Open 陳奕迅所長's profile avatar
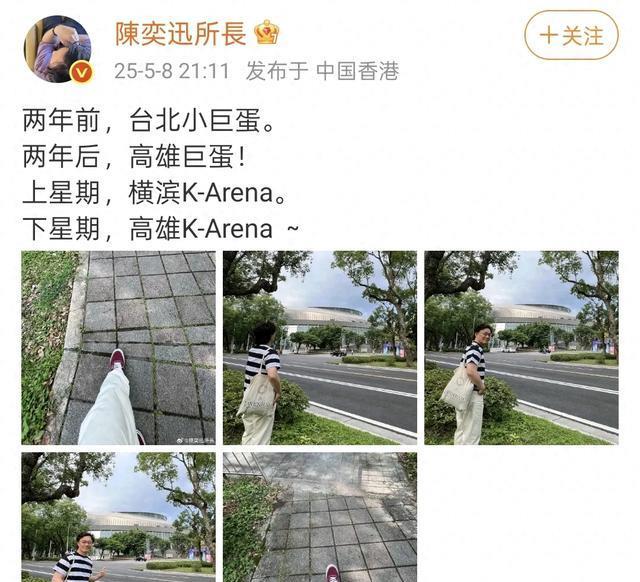This screenshot has width=640, height=582. [x=57, y=48]
